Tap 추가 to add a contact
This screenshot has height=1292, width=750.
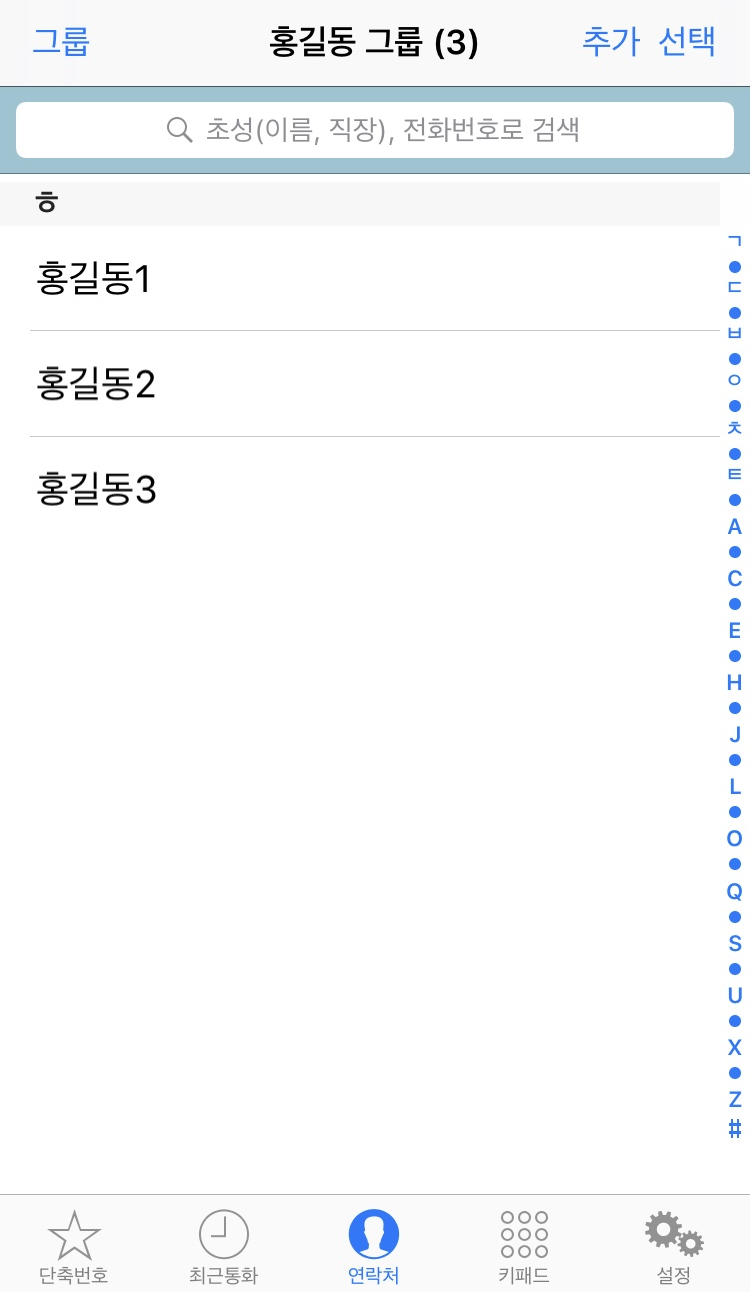pos(610,42)
